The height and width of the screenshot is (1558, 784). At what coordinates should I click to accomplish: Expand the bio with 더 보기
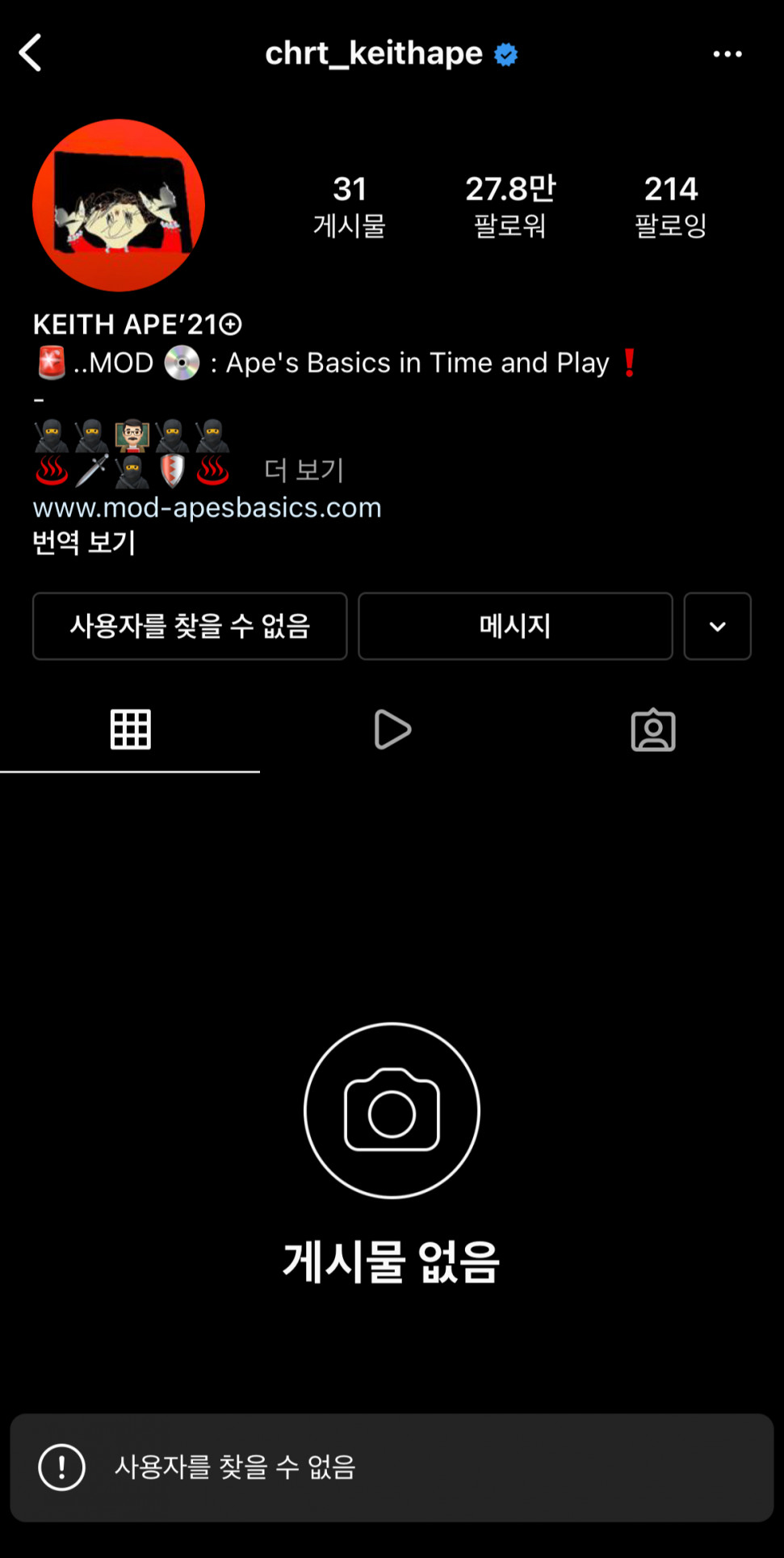coord(304,469)
